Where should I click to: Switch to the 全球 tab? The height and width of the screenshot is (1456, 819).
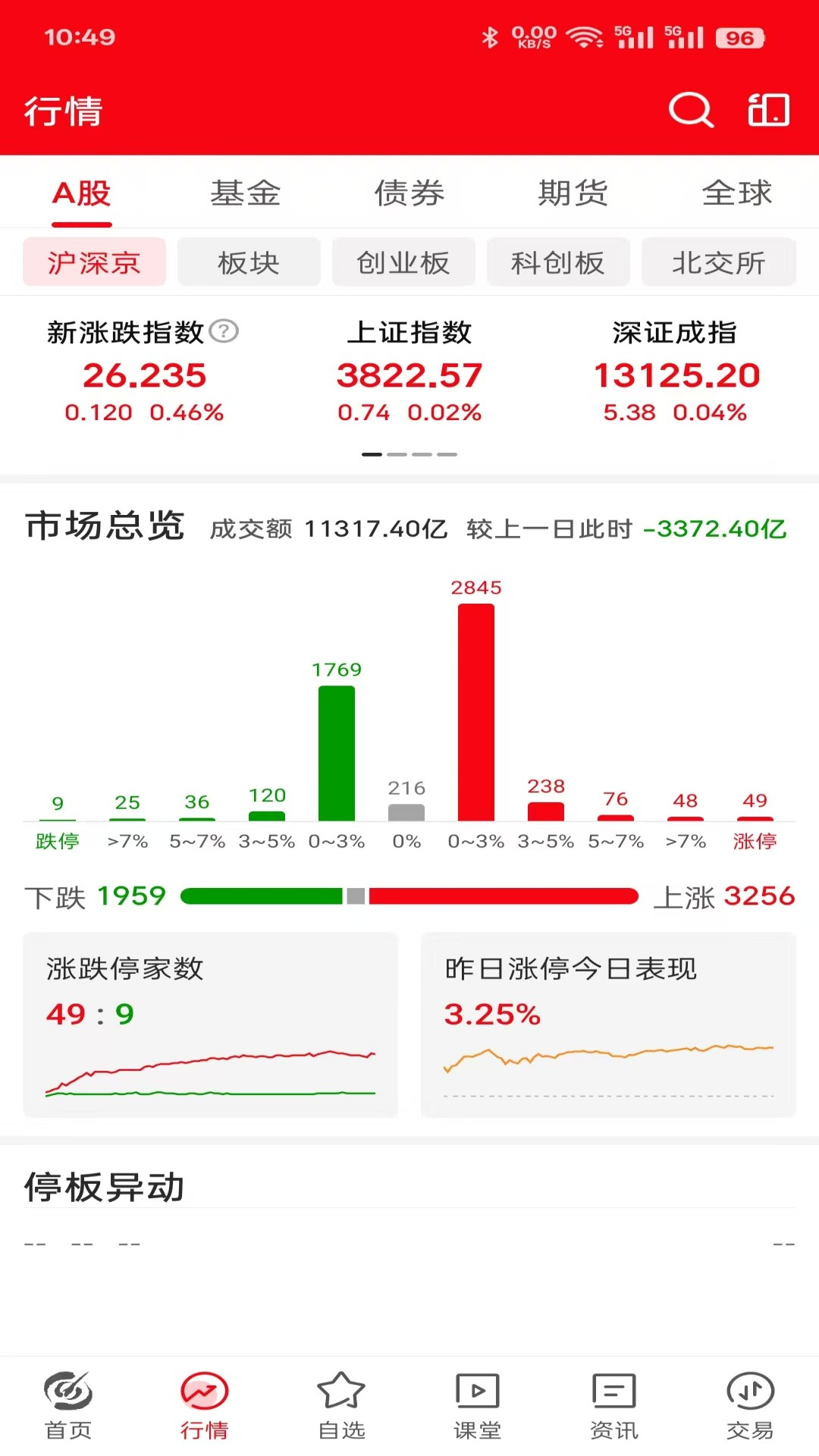coord(737,193)
